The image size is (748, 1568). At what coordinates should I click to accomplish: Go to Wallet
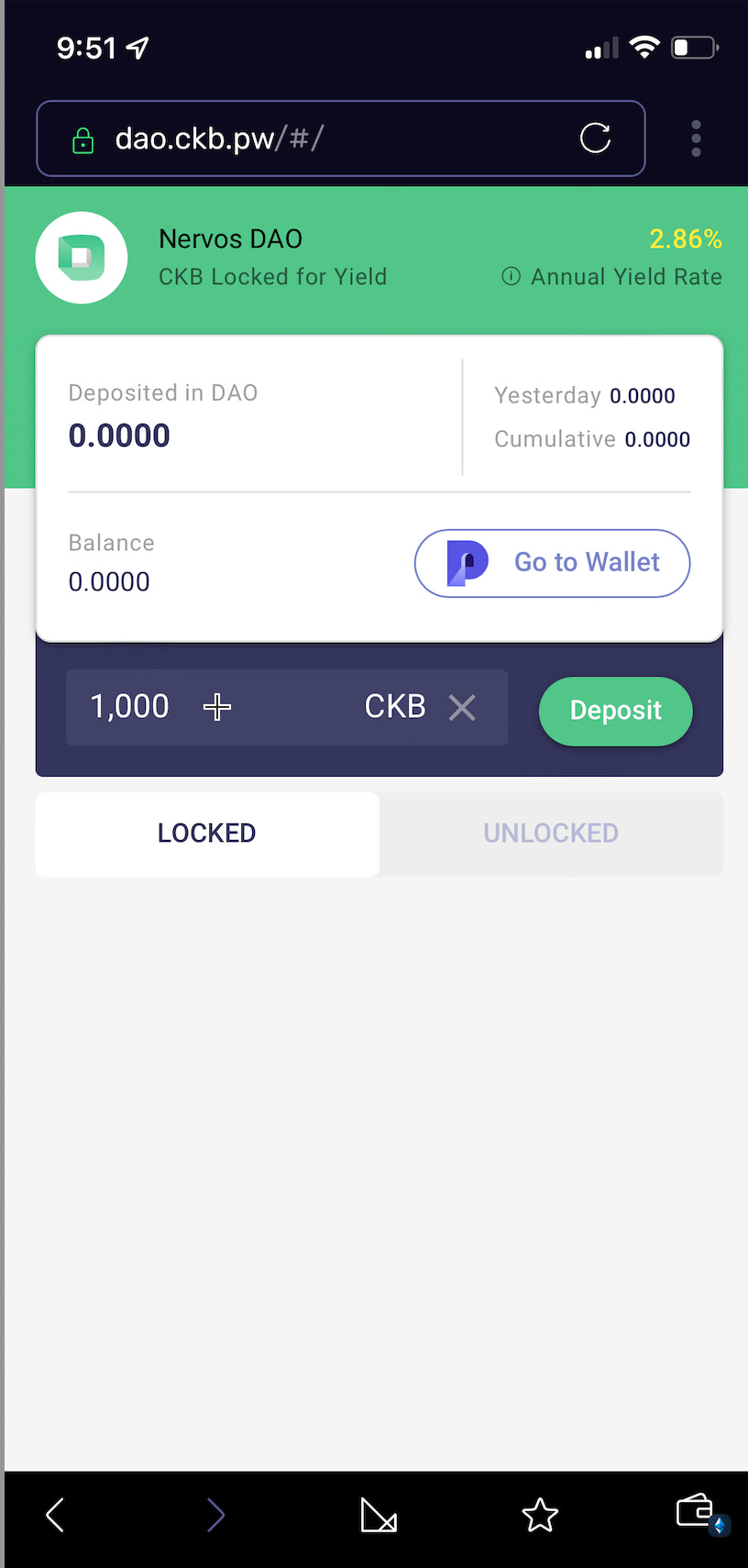tap(552, 563)
